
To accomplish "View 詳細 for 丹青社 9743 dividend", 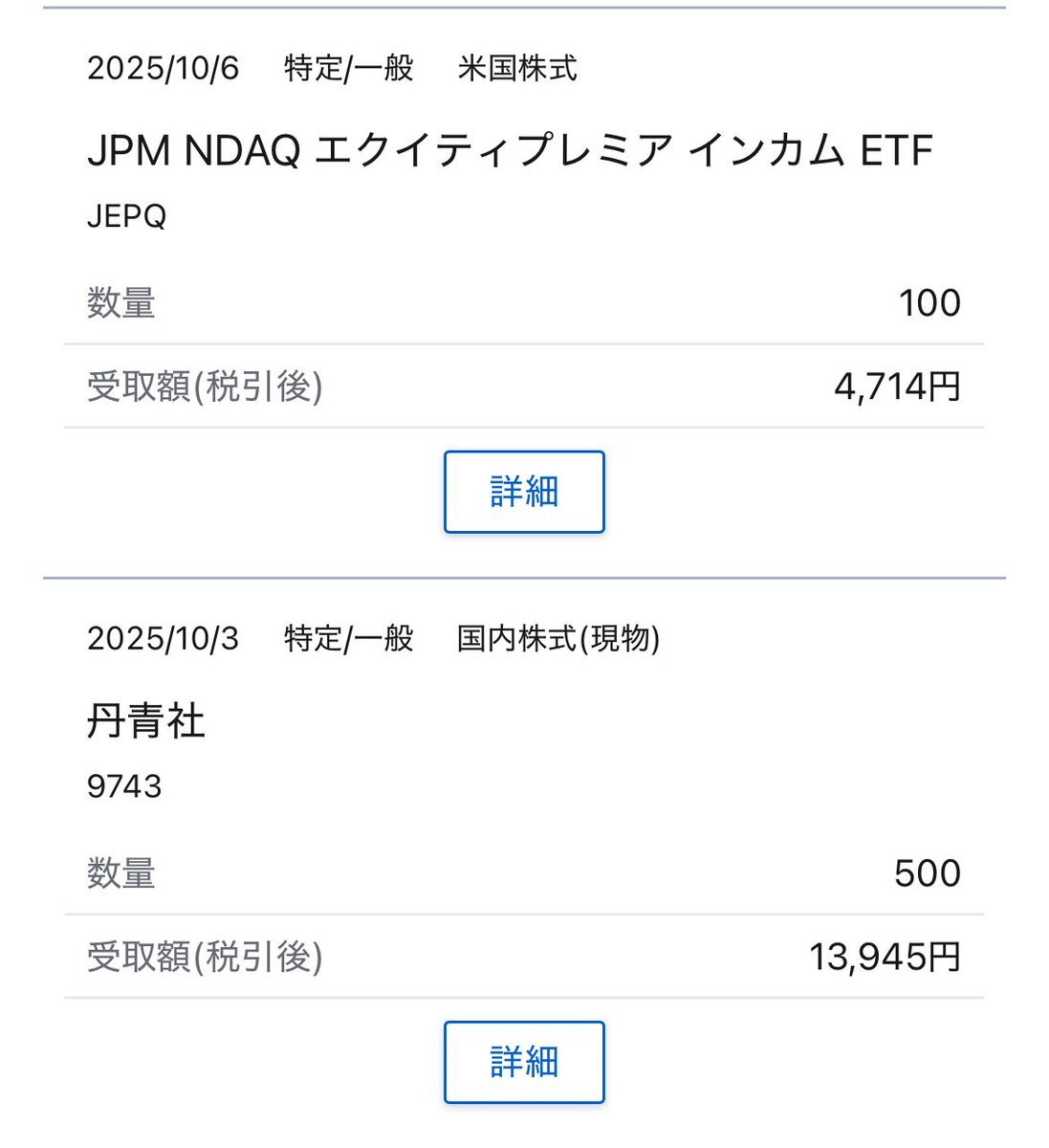I will pos(524,1062).
